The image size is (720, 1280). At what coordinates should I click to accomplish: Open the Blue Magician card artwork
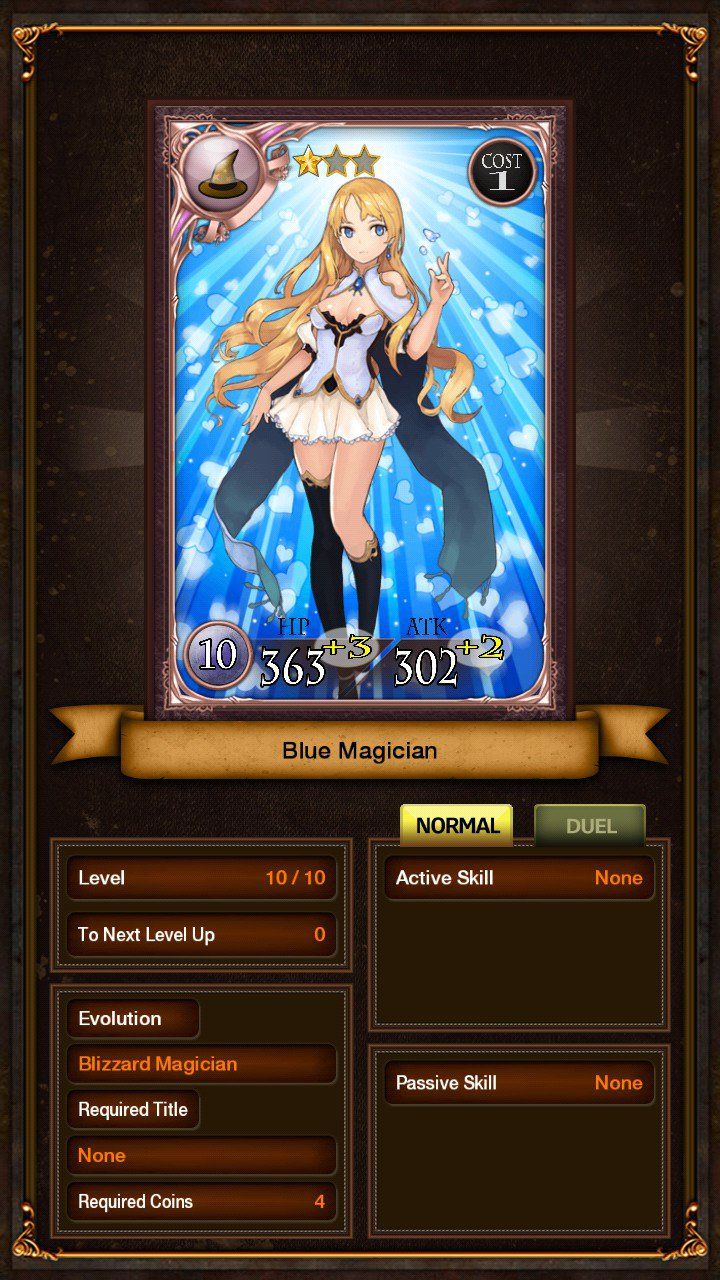click(360, 410)
